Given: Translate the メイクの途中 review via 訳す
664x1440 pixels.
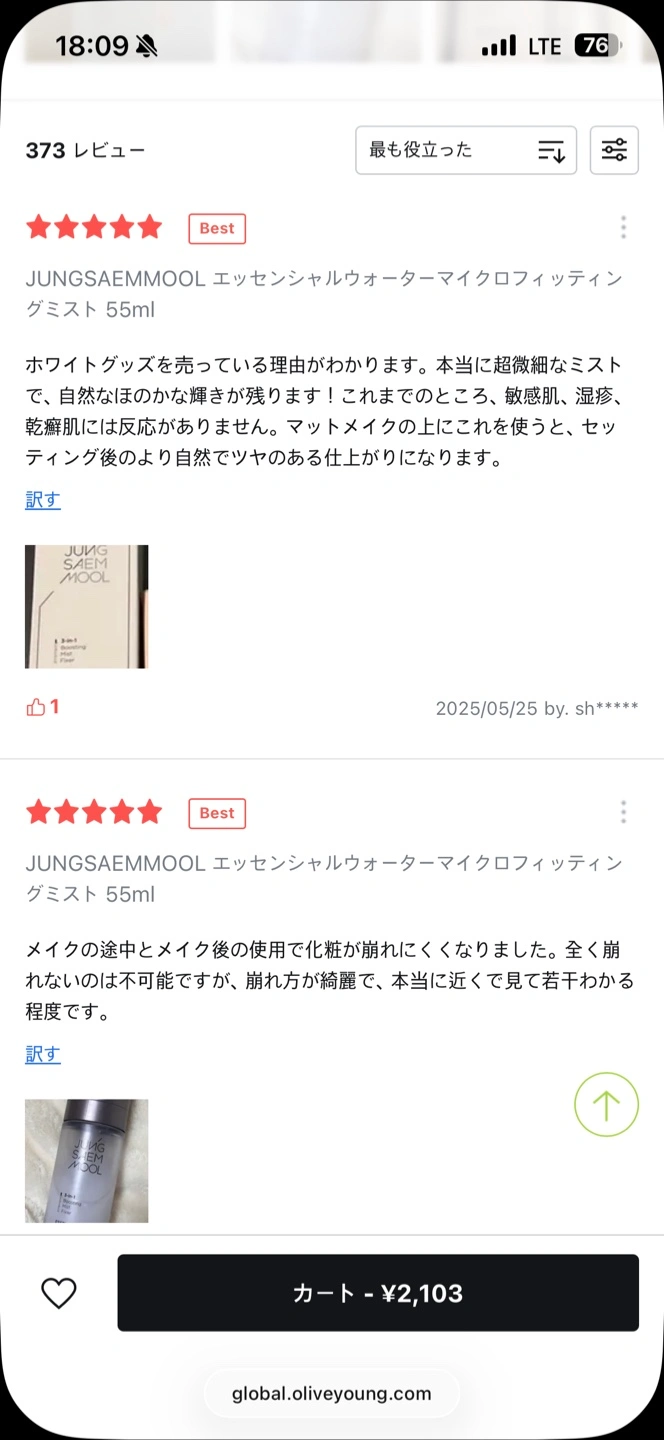Looking at the screenshot, I should tap(43, 1054).
